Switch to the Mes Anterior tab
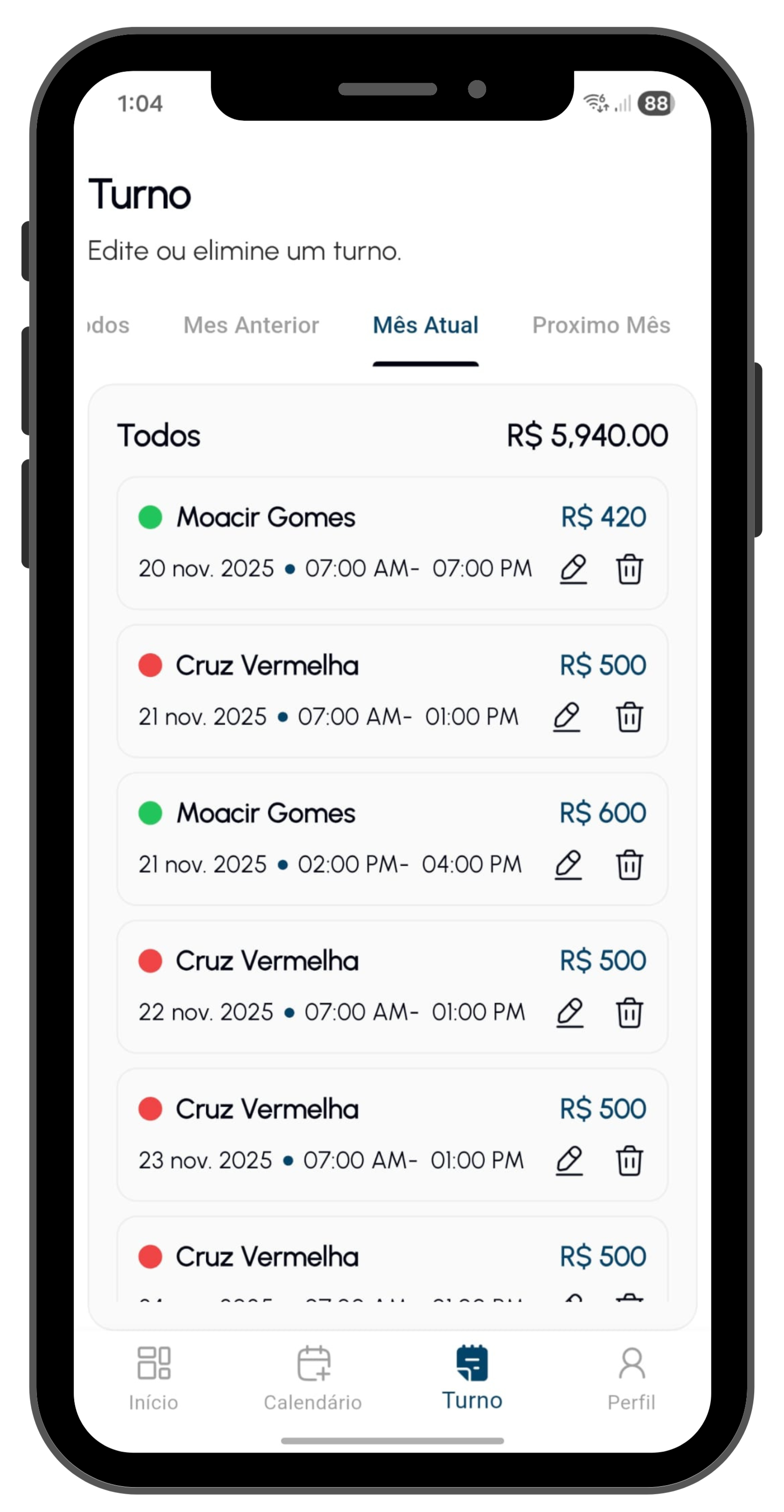 (x=251, y=325)
